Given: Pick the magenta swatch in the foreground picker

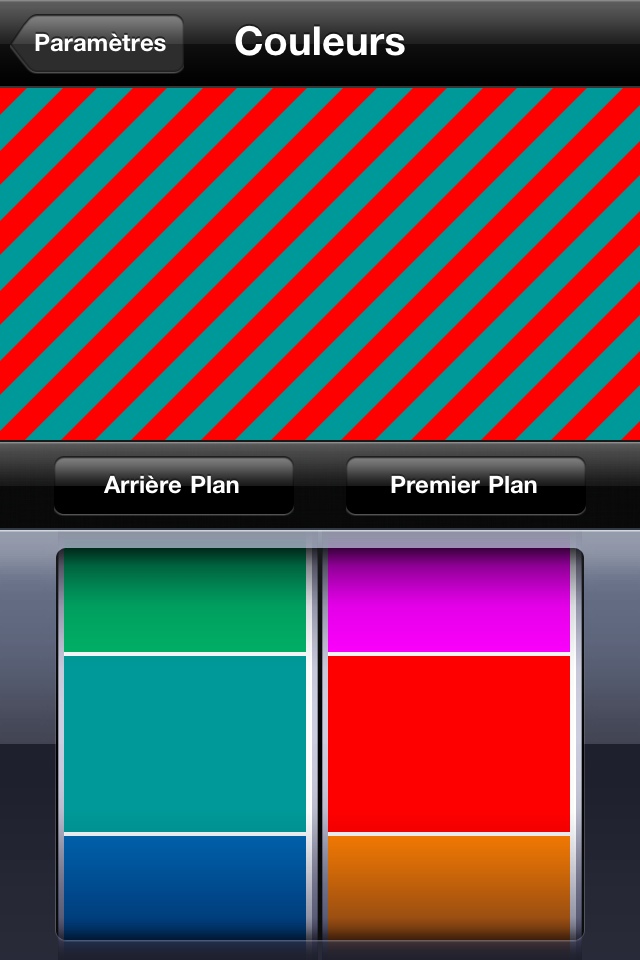Looking at the screenshot, I should pos(449,602).
